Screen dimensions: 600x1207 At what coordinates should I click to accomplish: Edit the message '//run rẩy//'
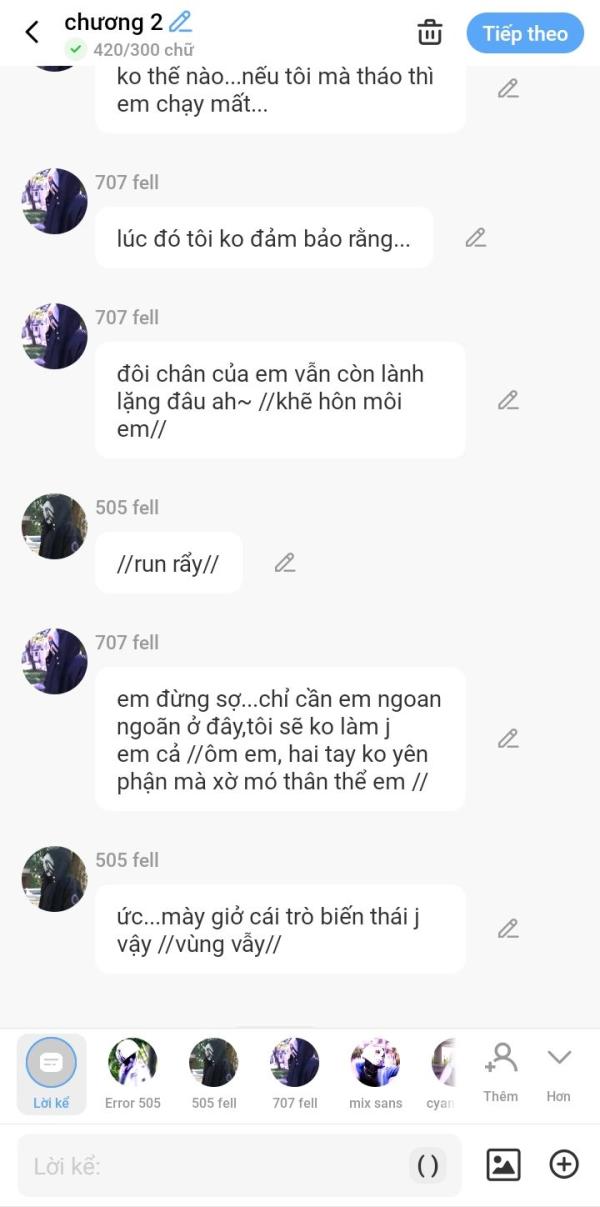coord(285,563)
